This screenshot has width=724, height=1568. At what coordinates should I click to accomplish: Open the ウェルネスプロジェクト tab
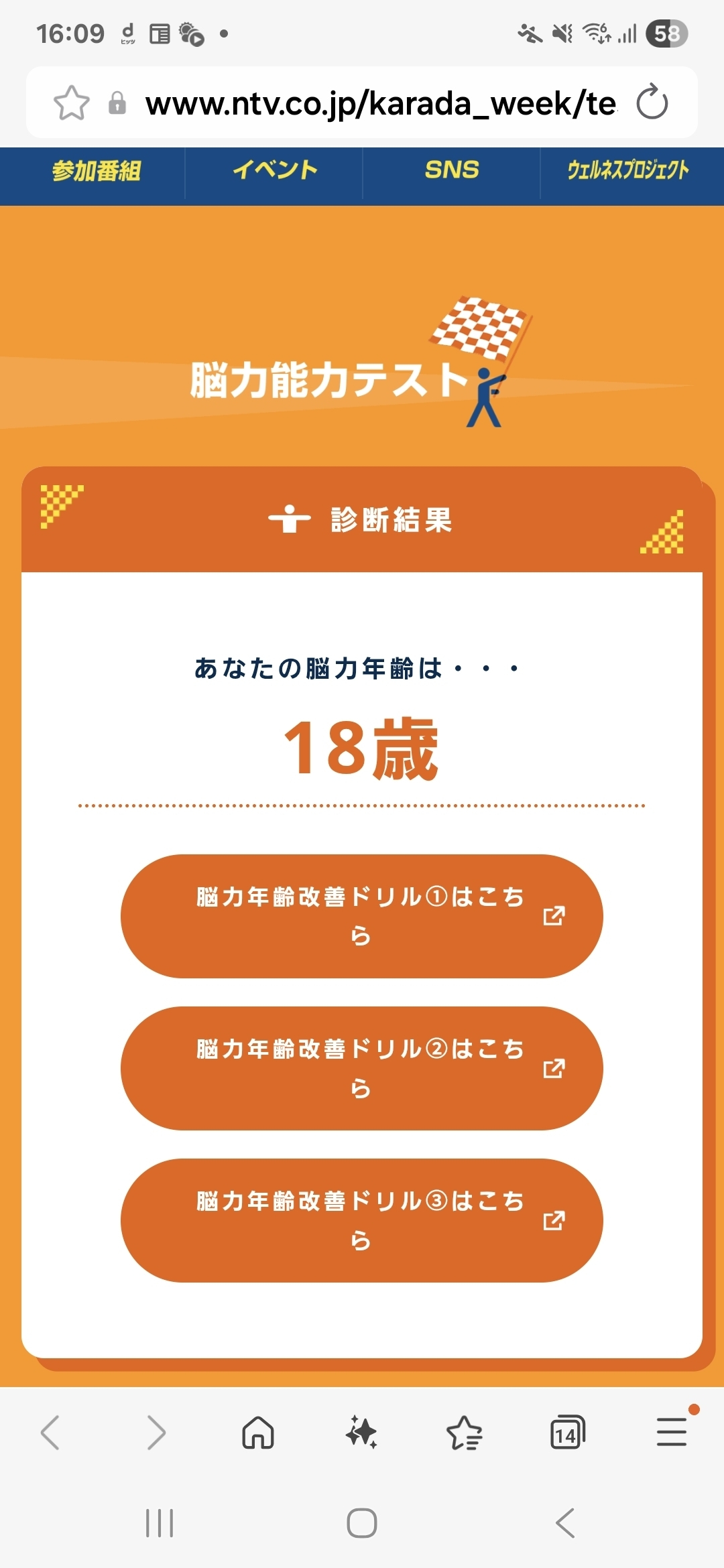click(628, 171)
